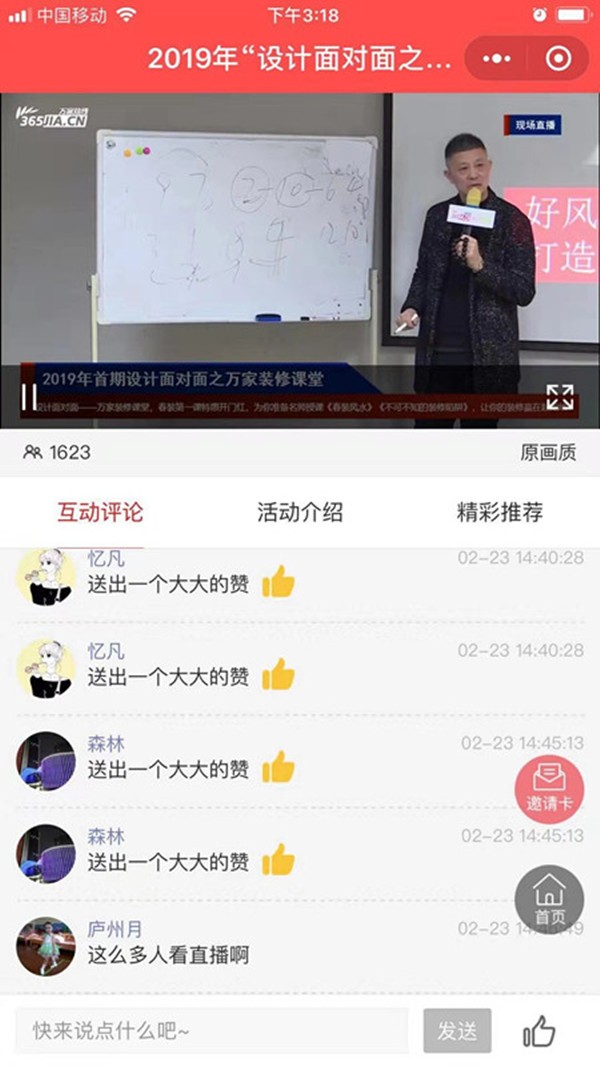Open 庐州月's profile avatar
Screen dimensions: 600x1066
coord(46,946)
